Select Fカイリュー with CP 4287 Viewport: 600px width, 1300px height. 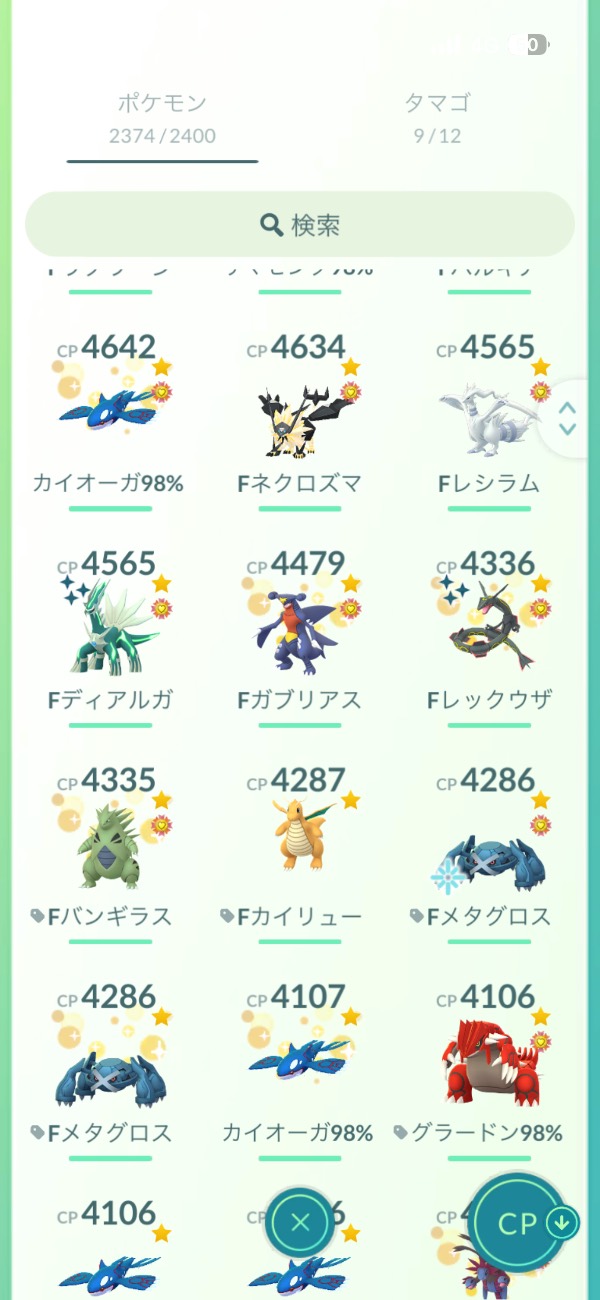300,845
